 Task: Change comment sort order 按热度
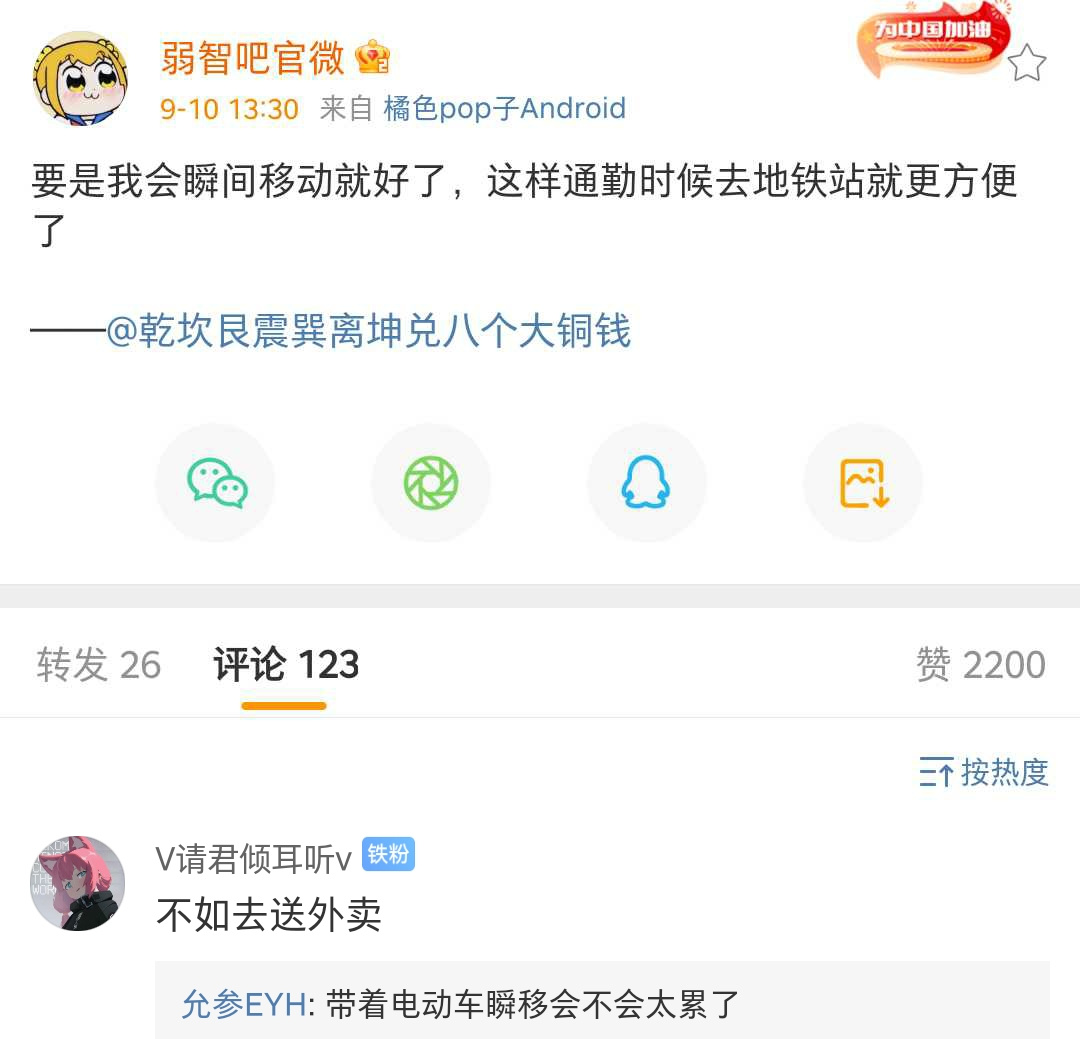pos(984,772)
